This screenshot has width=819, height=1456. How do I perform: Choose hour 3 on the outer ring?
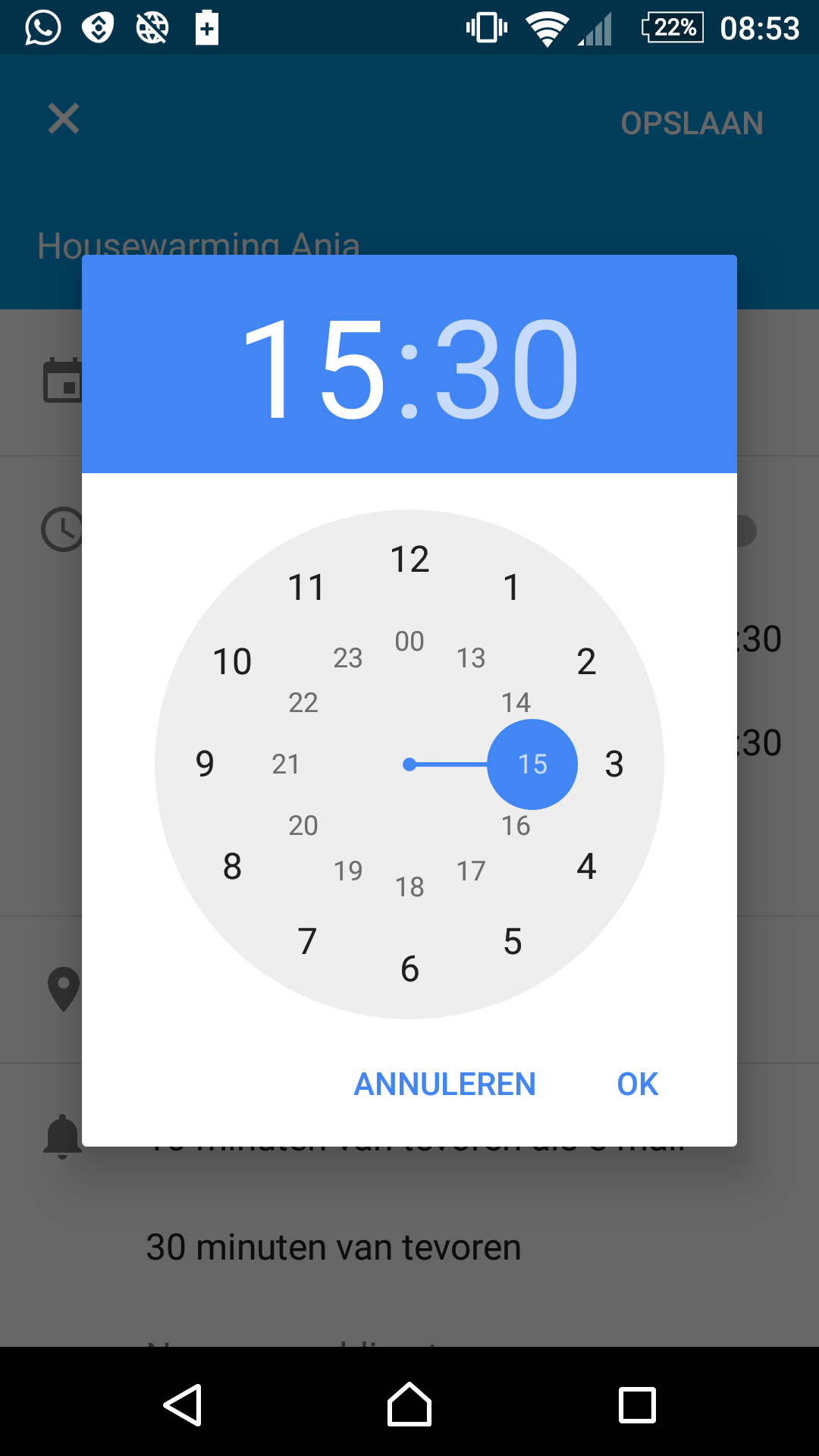tap(614, 764)
